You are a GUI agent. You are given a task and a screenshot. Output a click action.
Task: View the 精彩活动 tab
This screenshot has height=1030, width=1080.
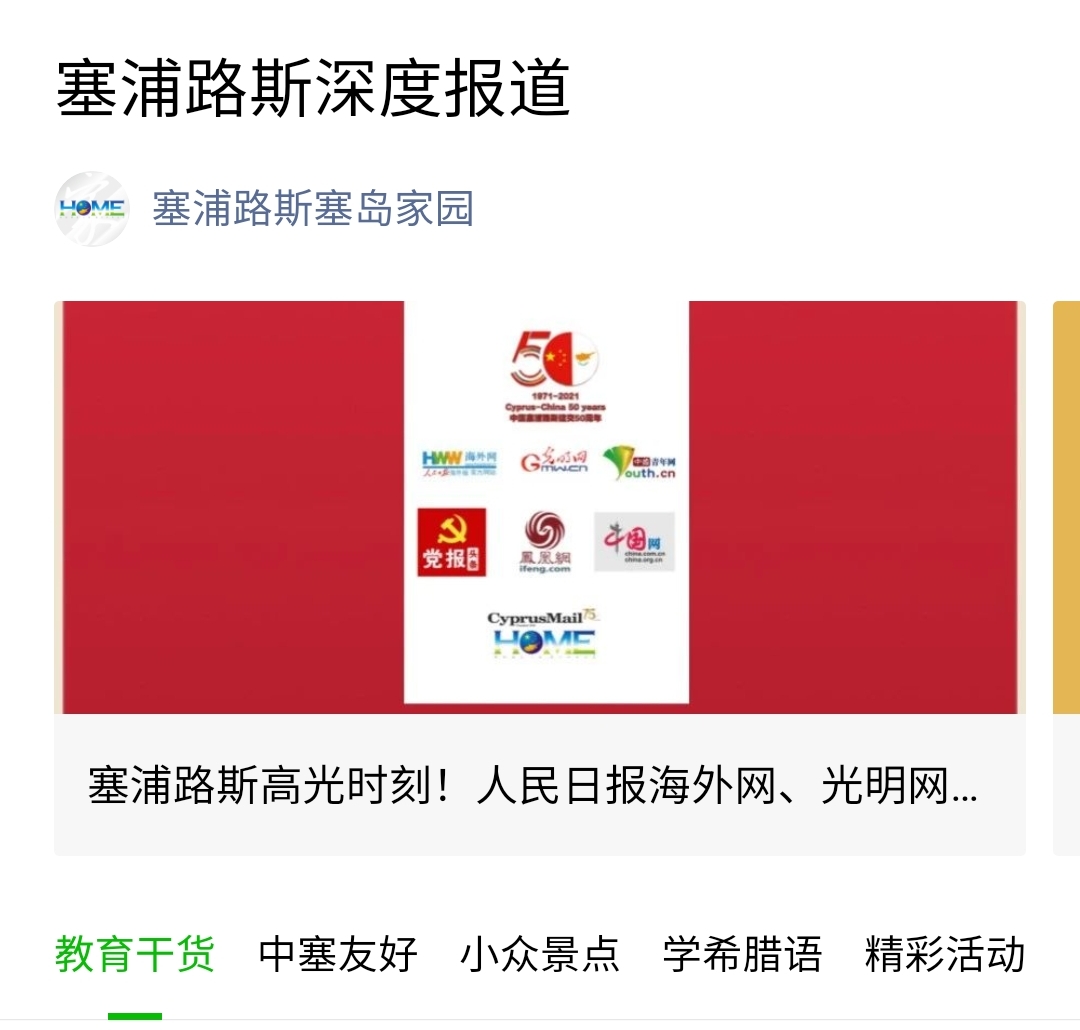pos(945,954)
